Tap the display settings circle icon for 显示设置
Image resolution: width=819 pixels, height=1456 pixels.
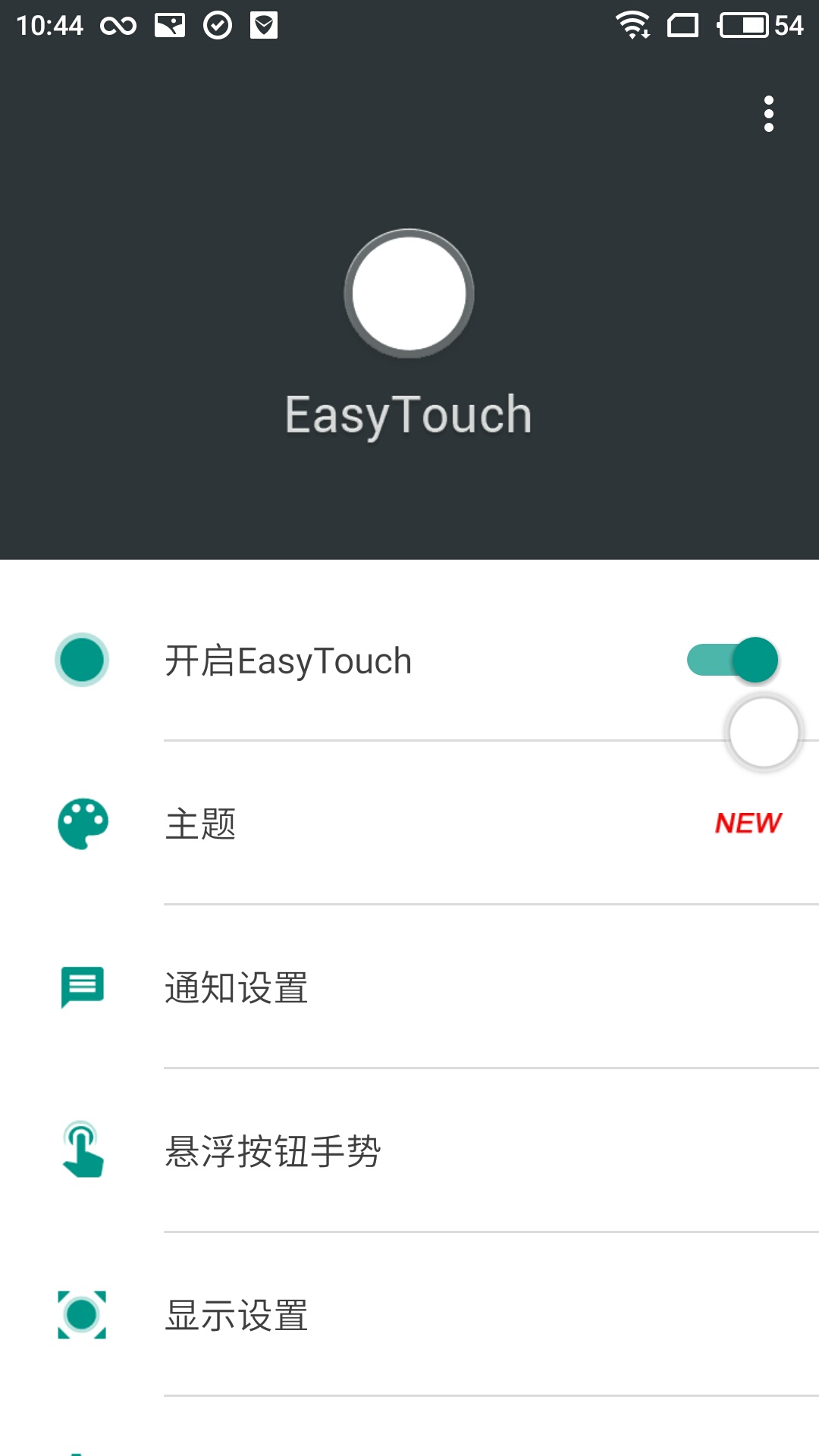tap(82, 1316)
